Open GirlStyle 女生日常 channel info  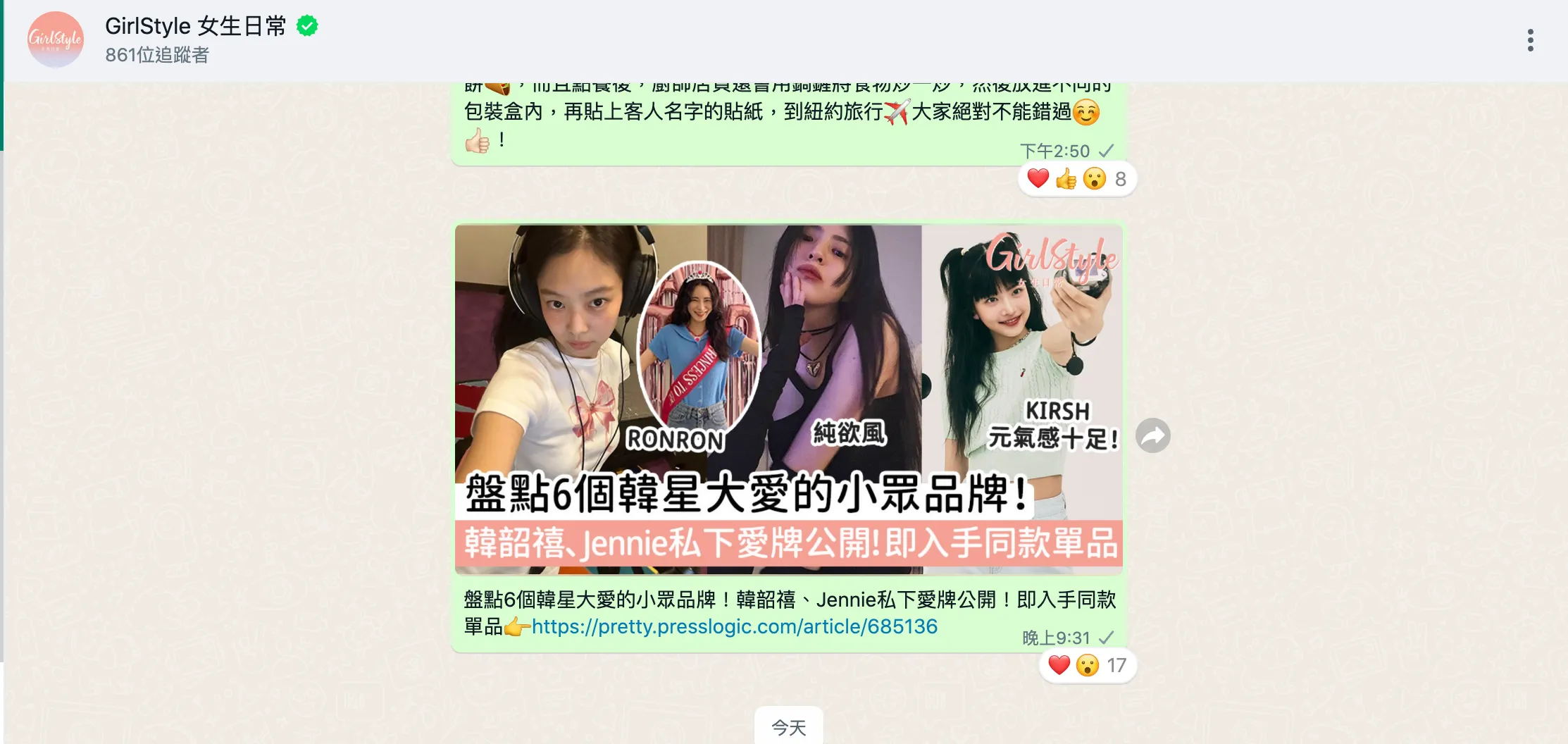(196, 26)
